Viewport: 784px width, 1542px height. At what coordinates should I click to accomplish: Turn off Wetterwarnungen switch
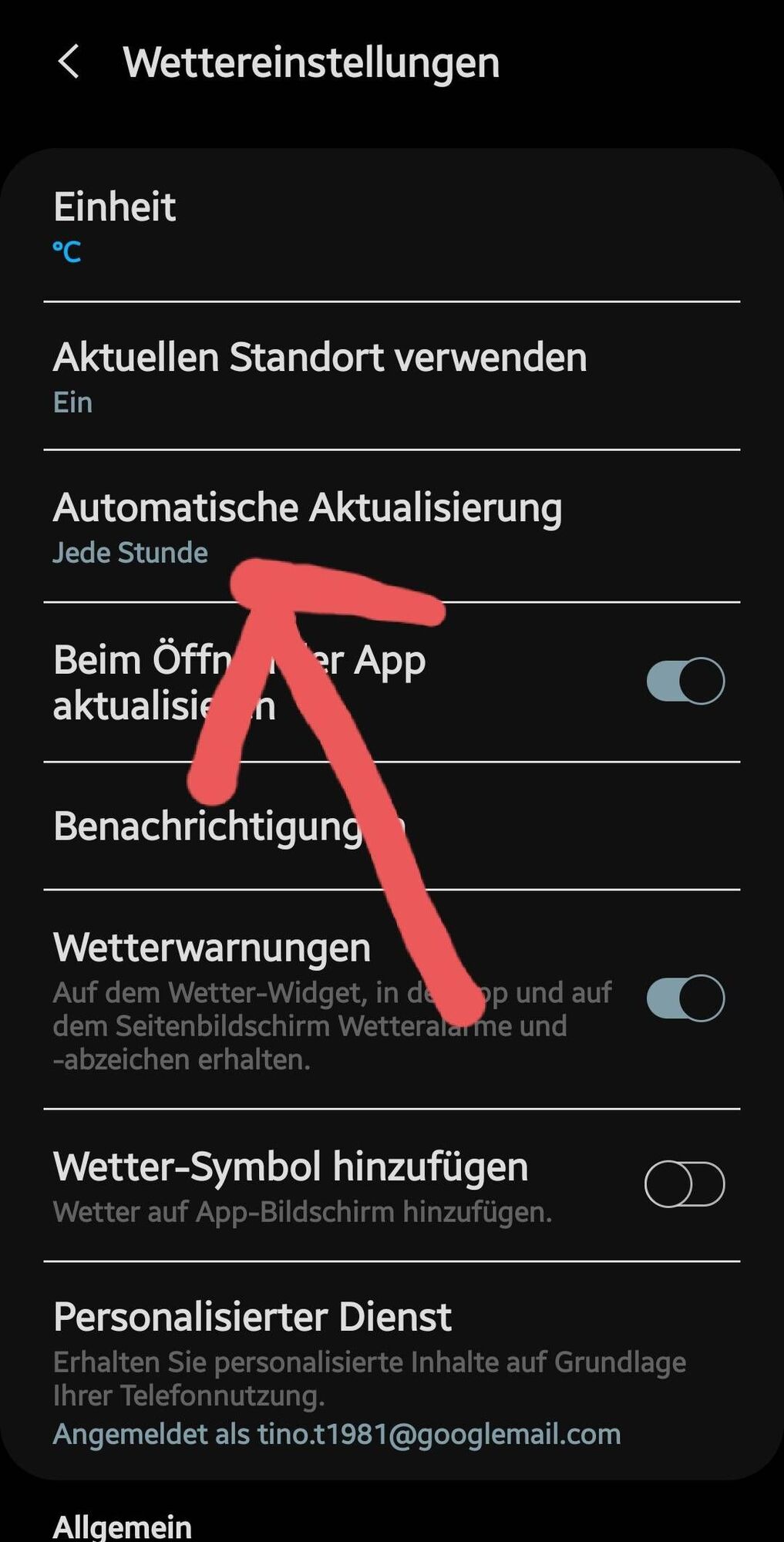(685, 998)
